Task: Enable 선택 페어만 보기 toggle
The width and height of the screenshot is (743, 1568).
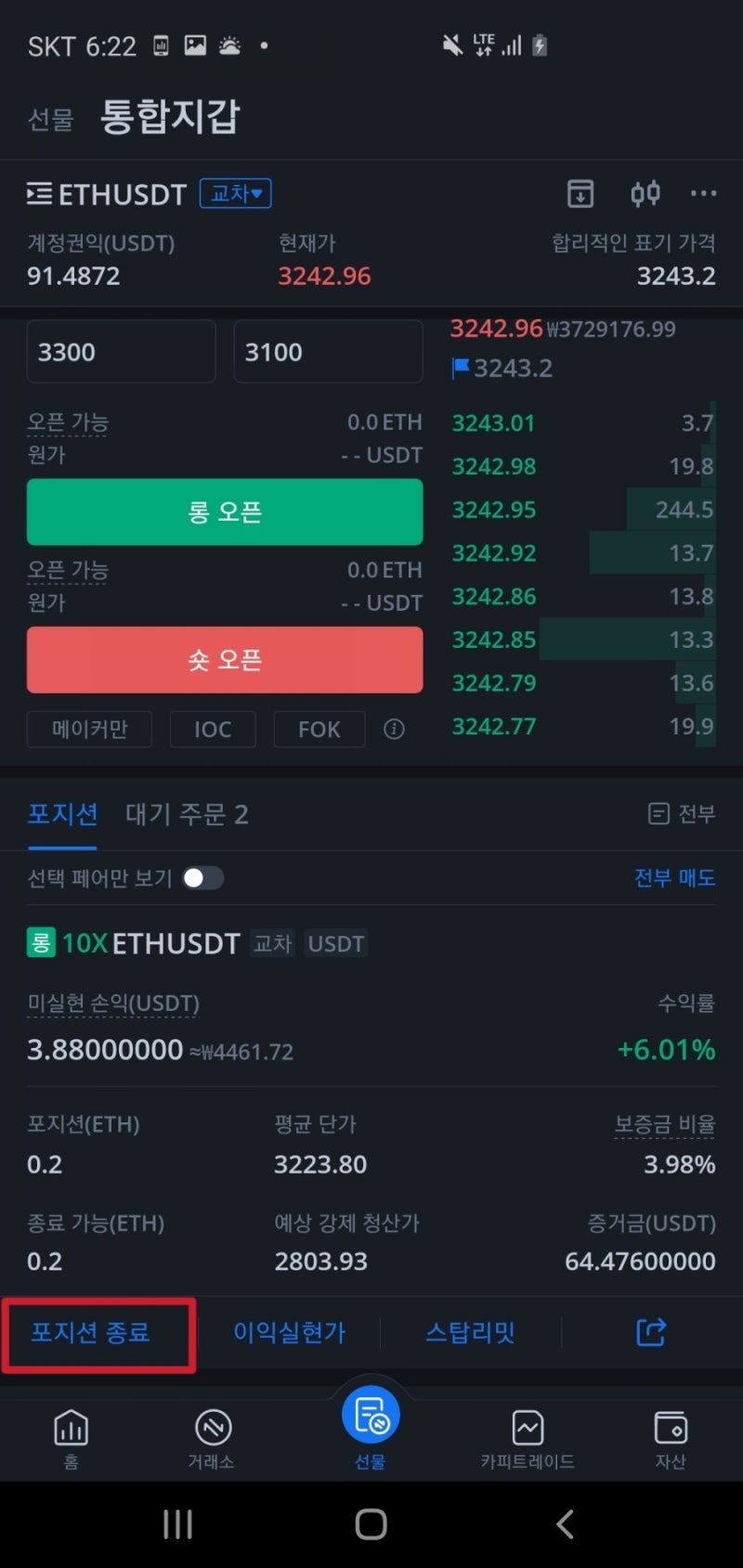Action: tap(203, 878)
